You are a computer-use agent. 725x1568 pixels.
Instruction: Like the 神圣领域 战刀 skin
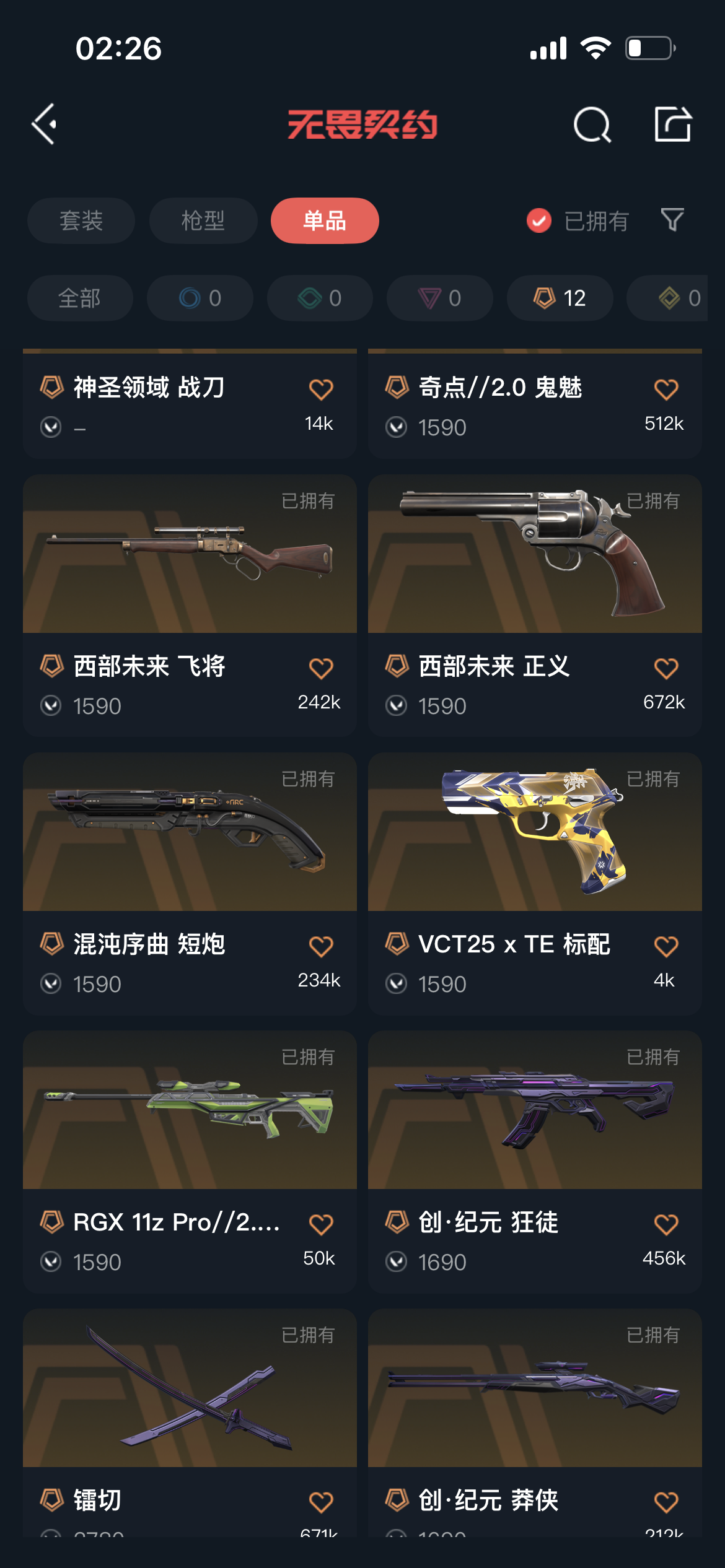click(x=321, y=390)
